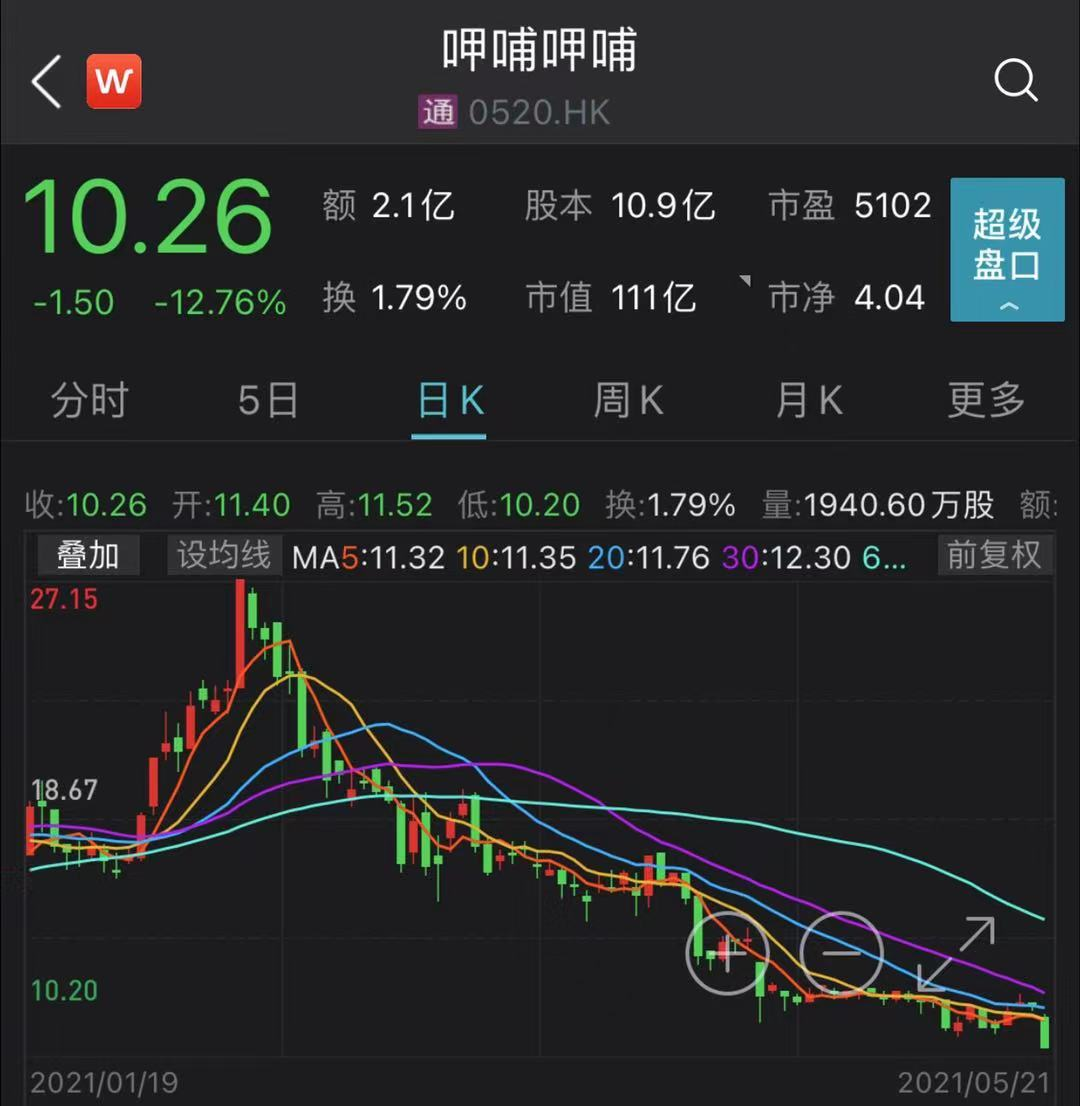Screen dimensions: 1080x1106
Task: Switch to the 月K tab
Action: (808, 401)
